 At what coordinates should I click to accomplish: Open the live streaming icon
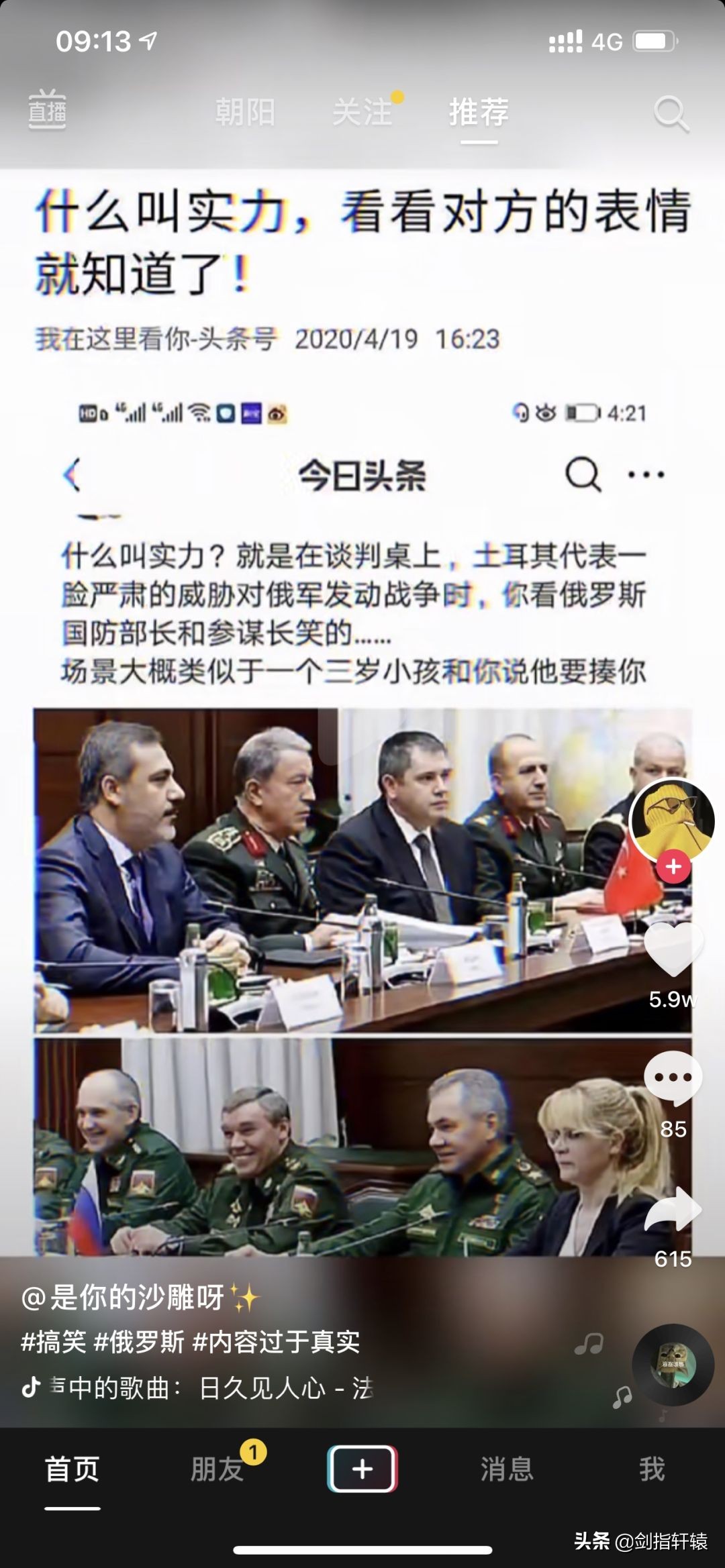(47, 109)
